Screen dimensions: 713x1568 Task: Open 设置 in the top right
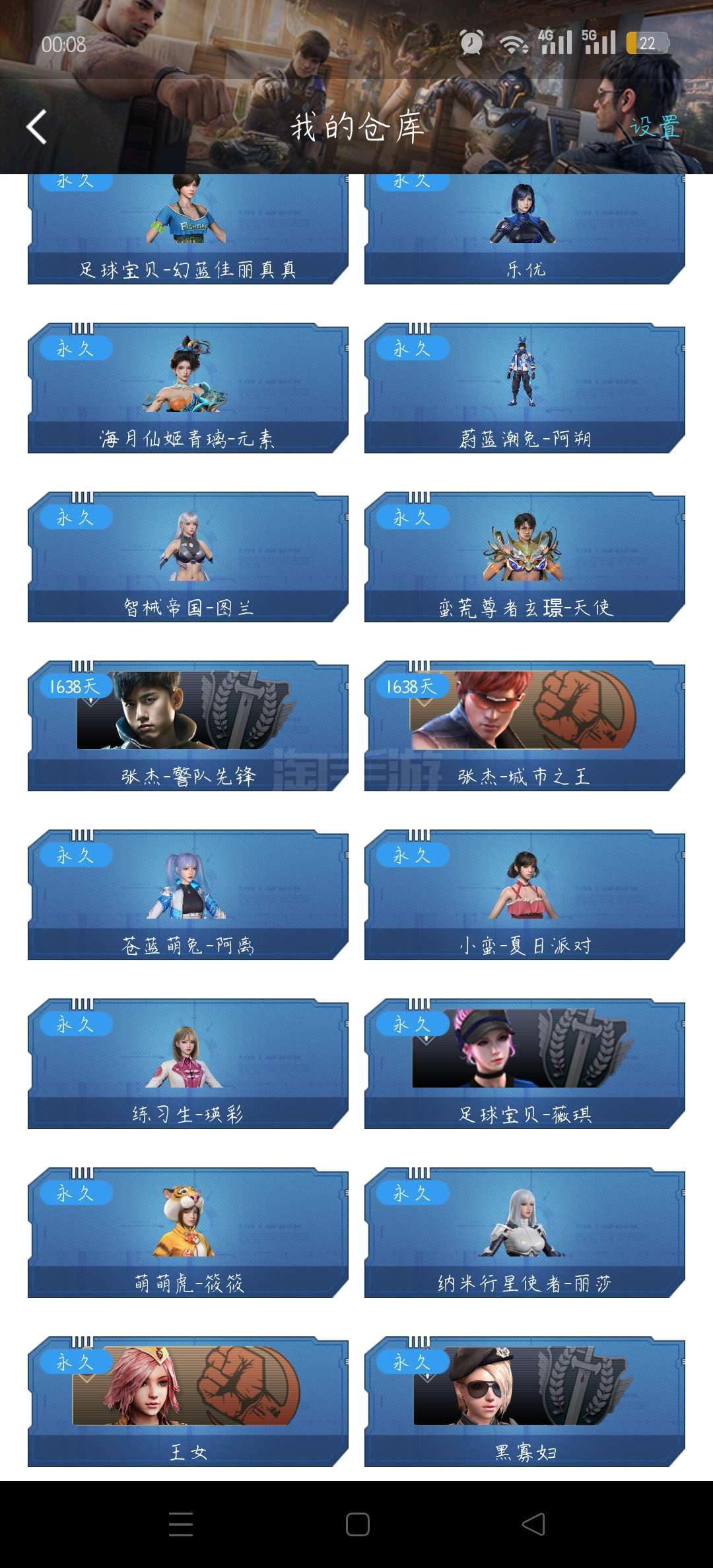point(654,127)
